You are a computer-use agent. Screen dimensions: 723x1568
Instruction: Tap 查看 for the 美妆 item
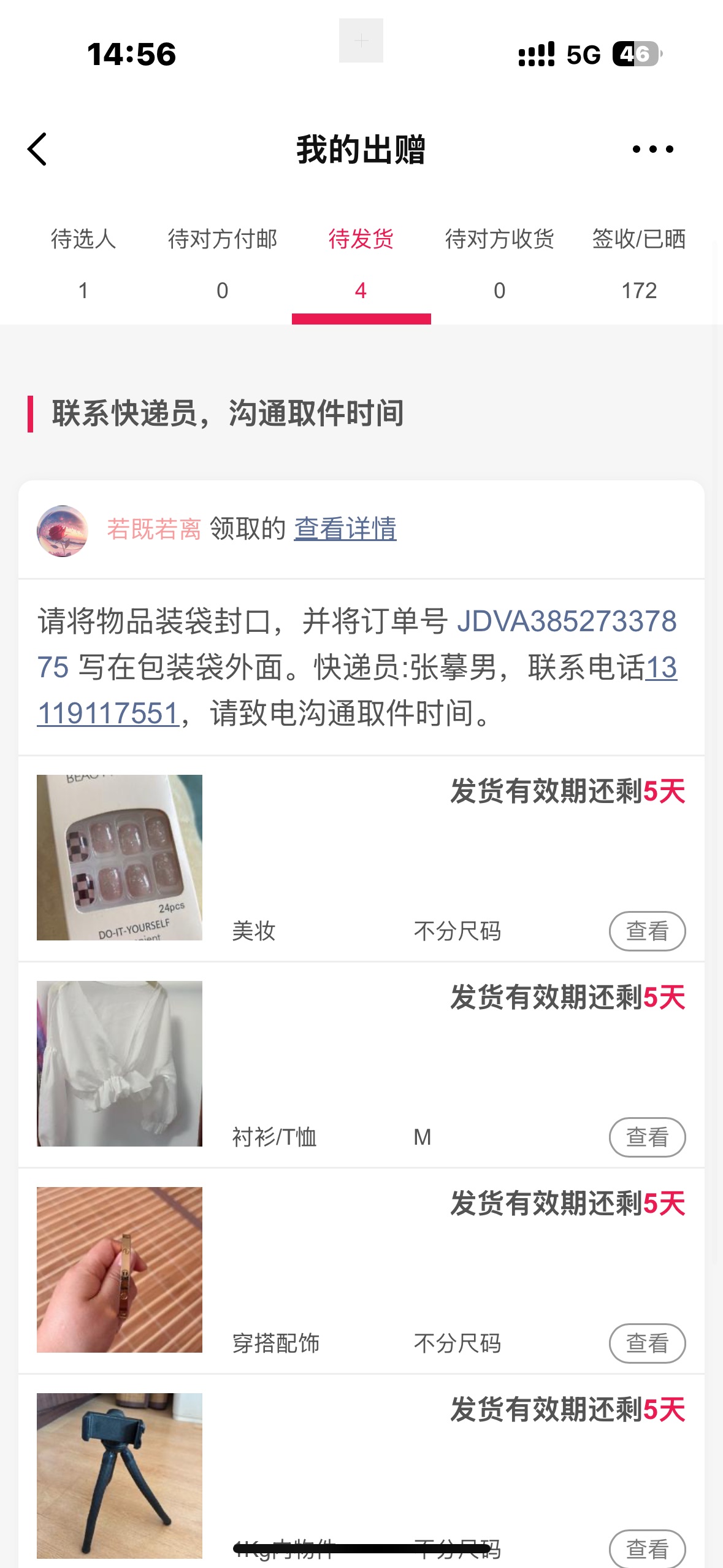pos(647,931)
